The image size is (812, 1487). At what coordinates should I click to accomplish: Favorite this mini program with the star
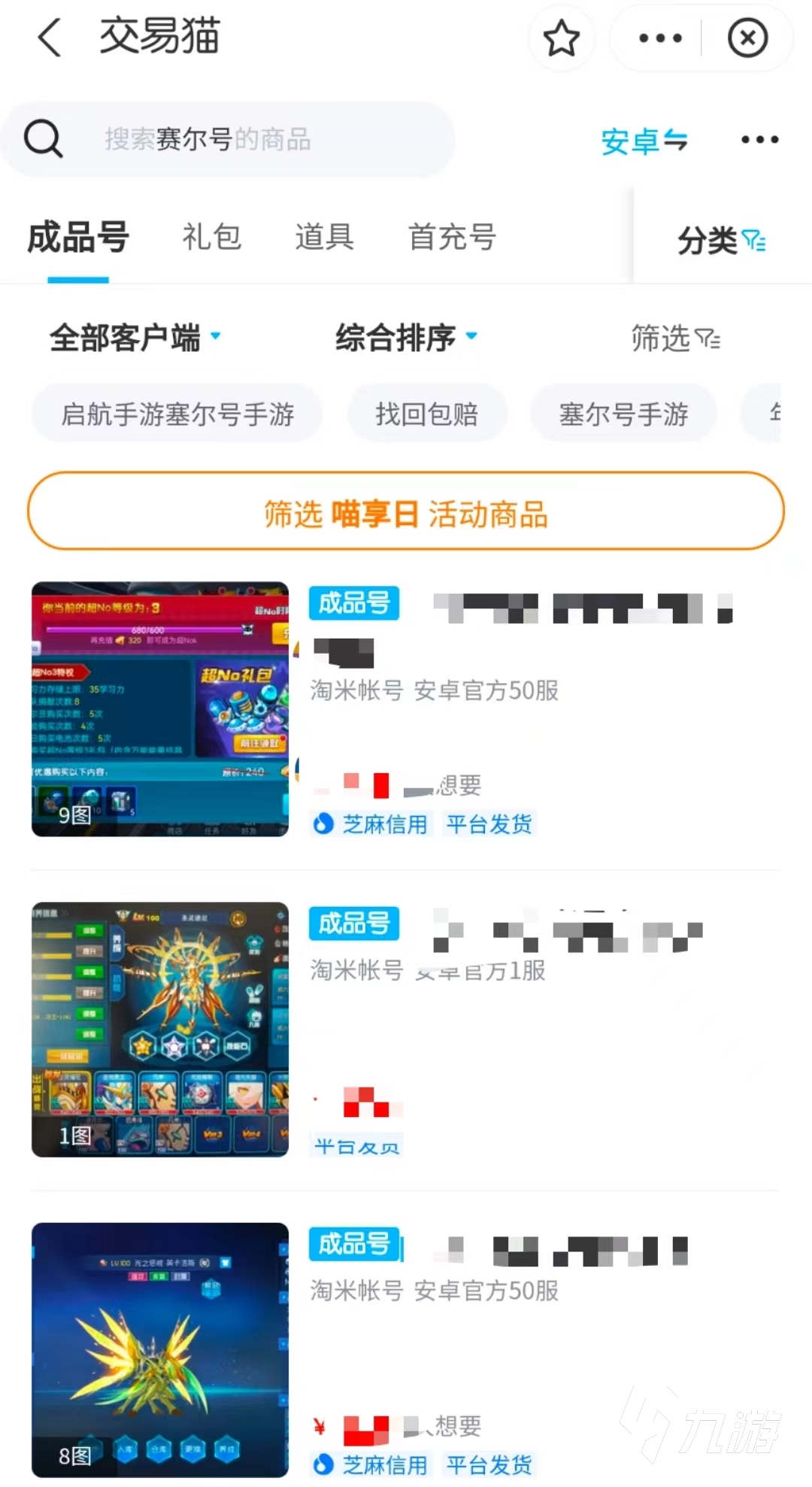[x=561, y=38]
